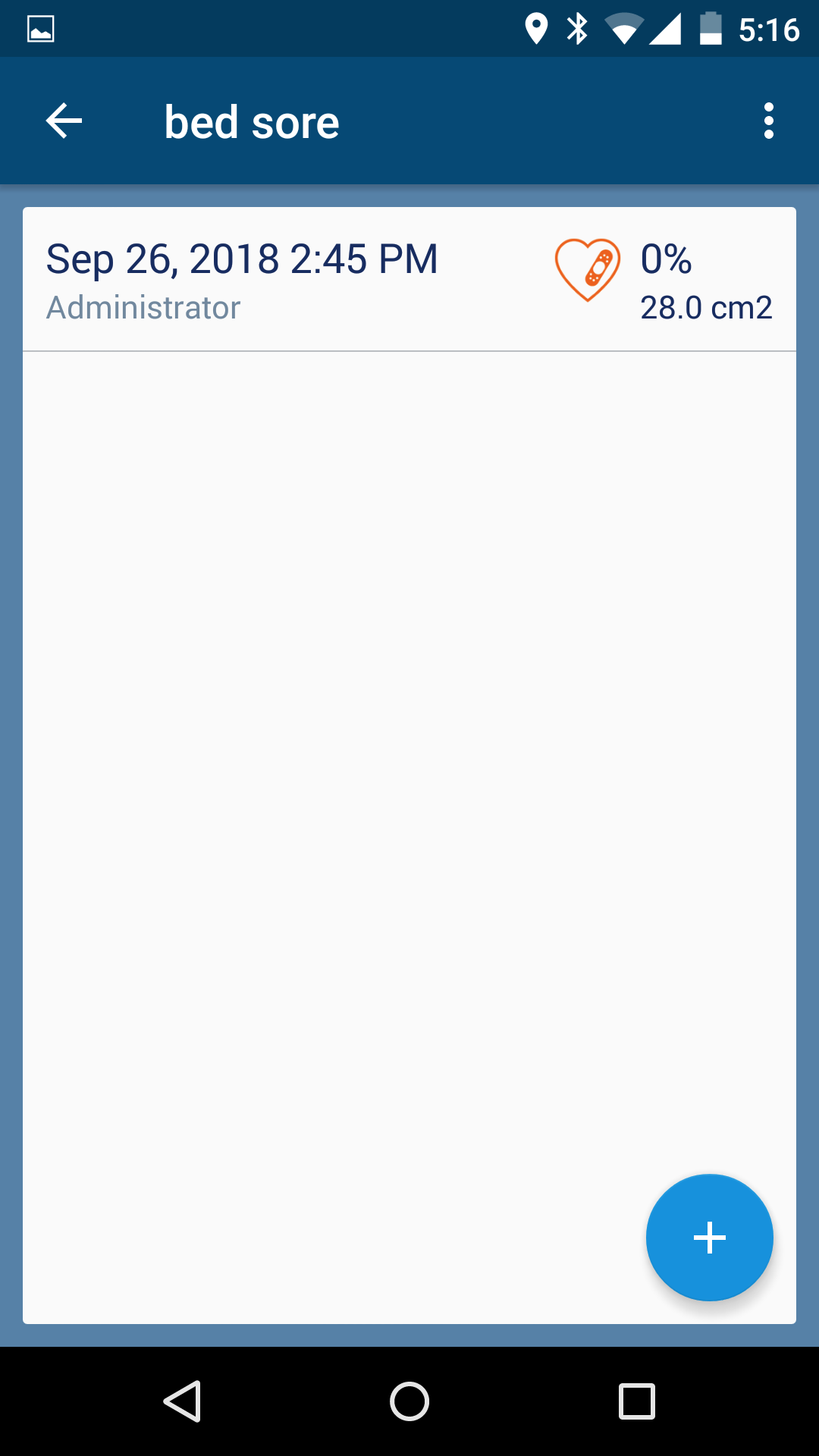Open the recent apps view
The width and height of the screenshot is (819, 1456).
coord(637,1401)
